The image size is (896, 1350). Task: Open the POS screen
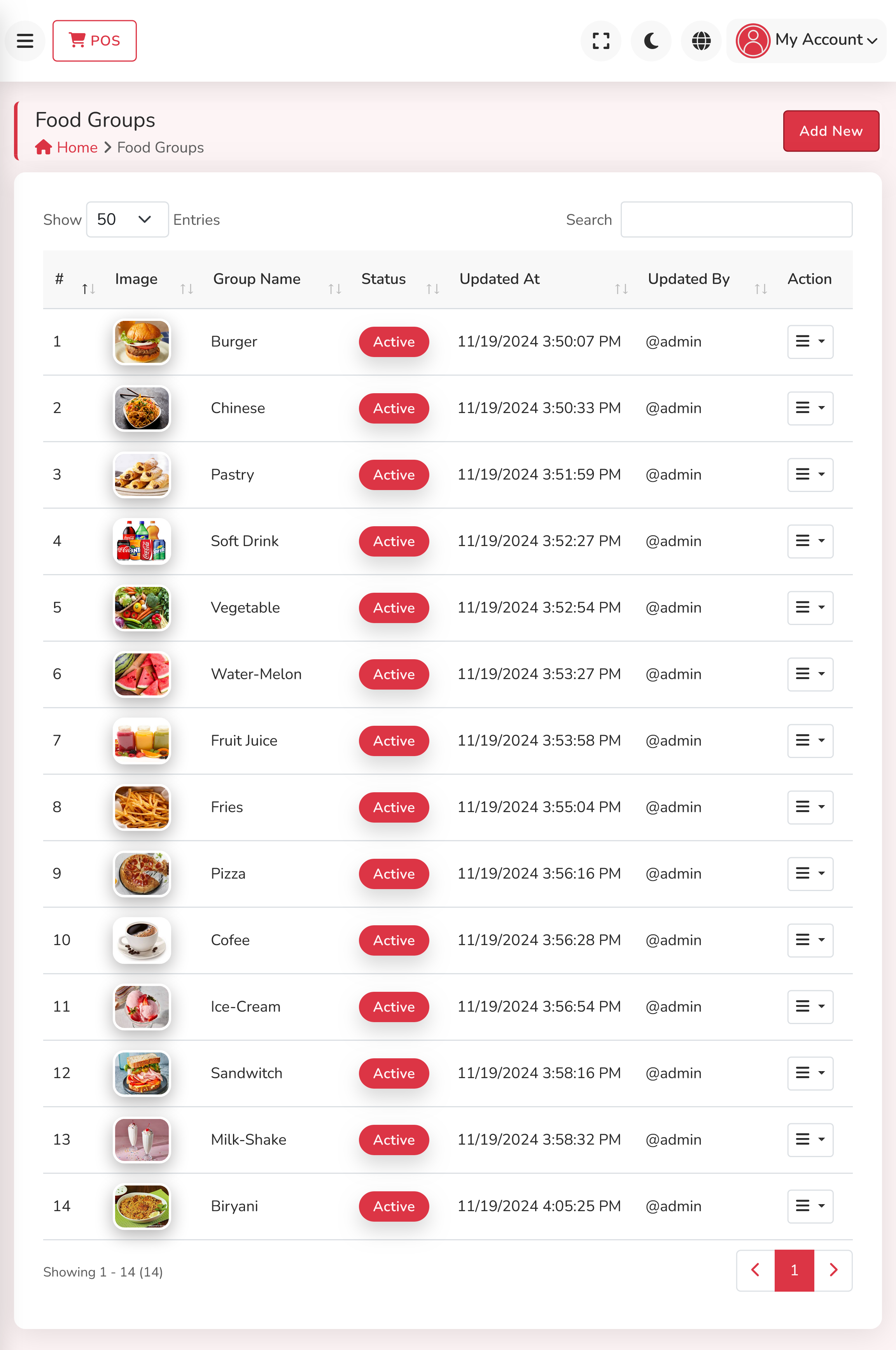[94, 40]
